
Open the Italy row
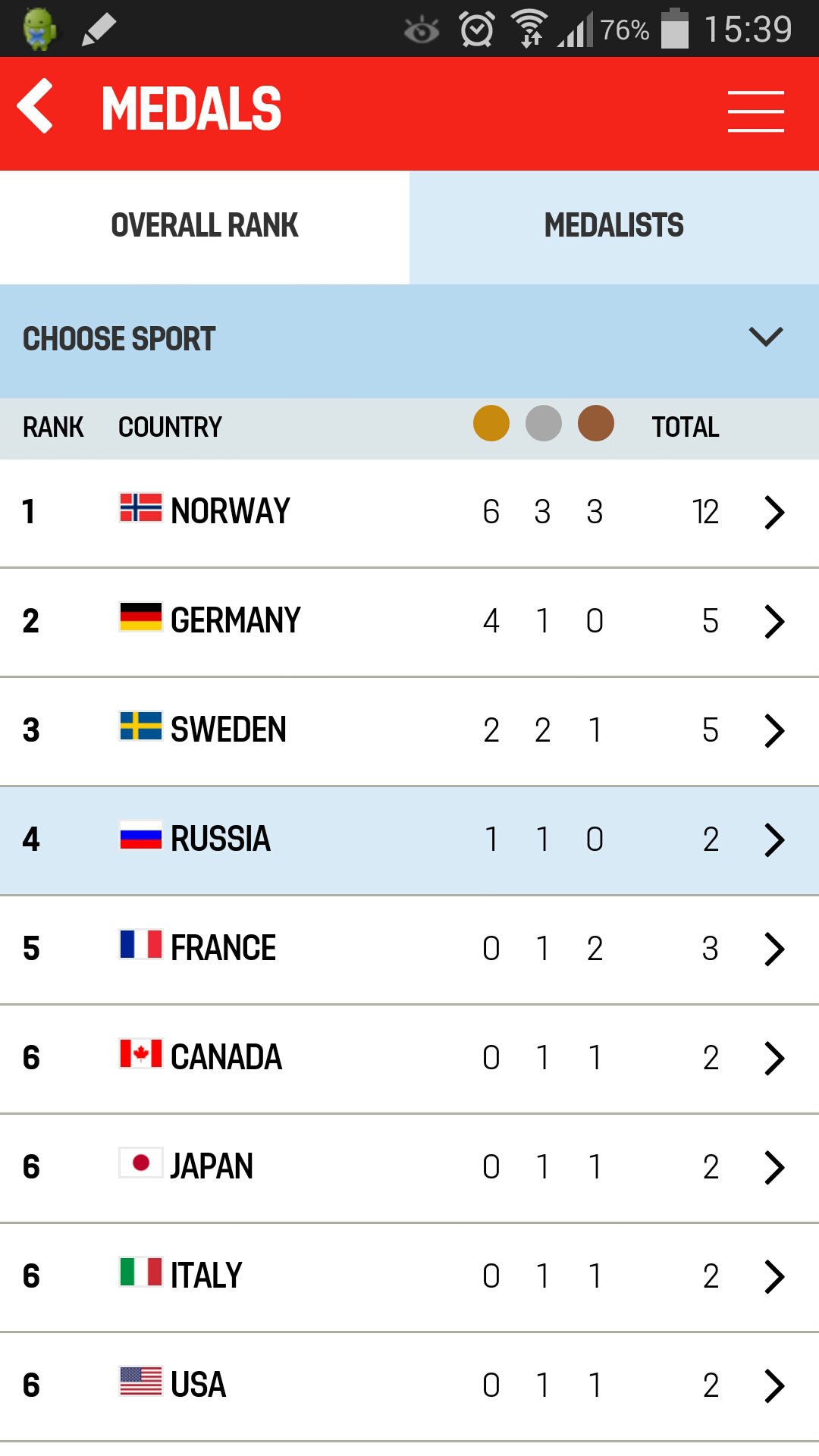[409, 1277]
